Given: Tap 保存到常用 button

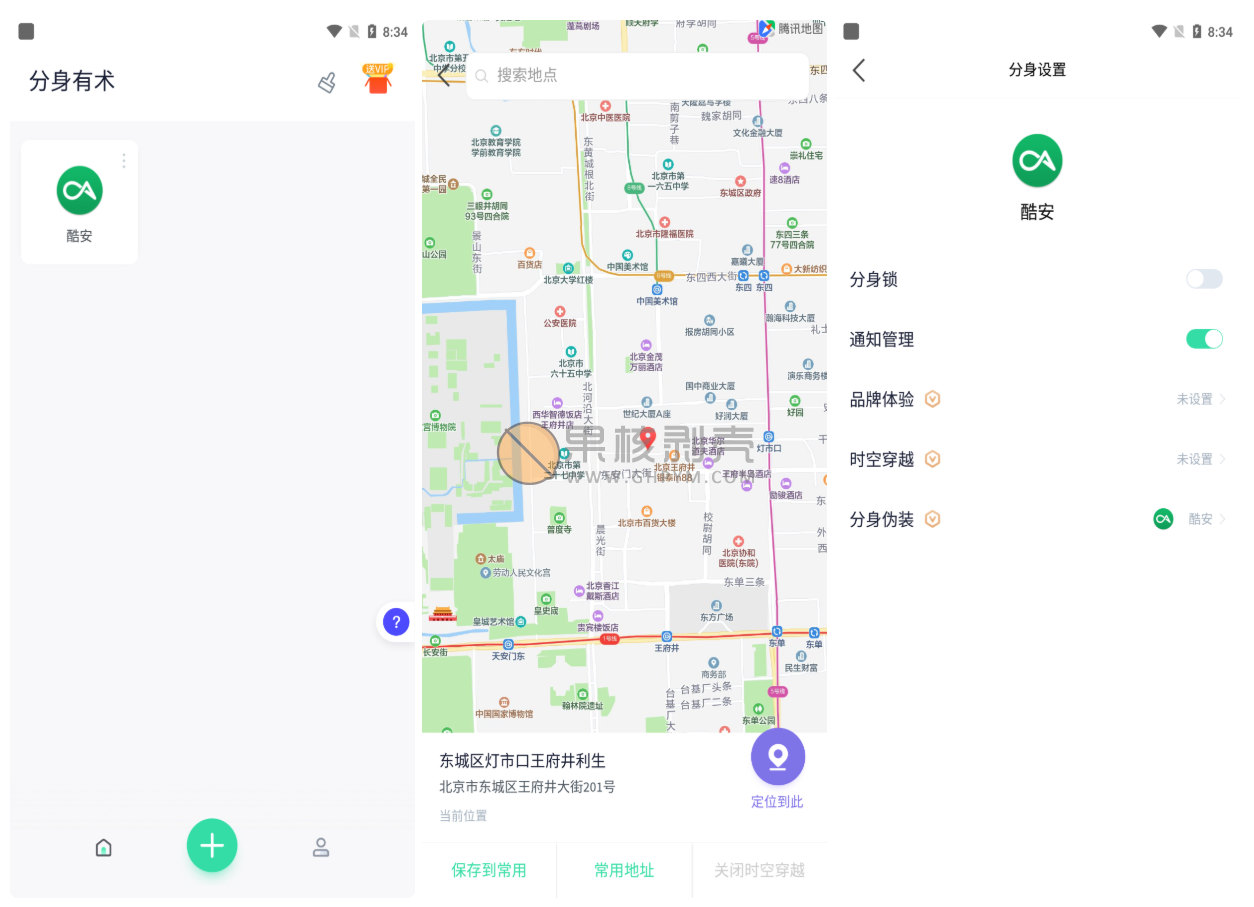Looking at the screenshot, I should pyautogui.click(x=489, y=870).
